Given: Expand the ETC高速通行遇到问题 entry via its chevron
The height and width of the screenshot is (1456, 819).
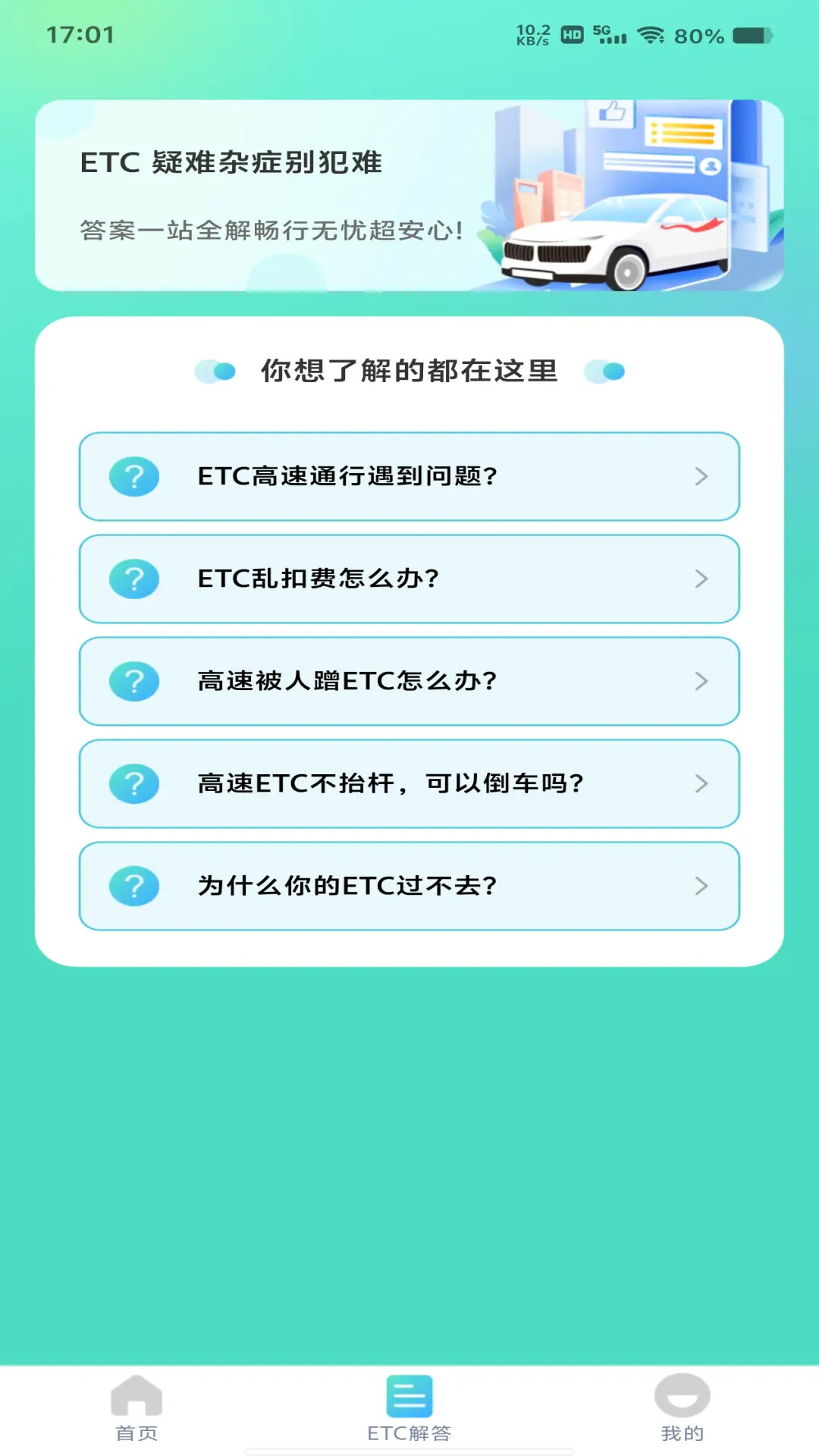Looking at the screenshot, I should pyautogui.click(x=701, y=477).
